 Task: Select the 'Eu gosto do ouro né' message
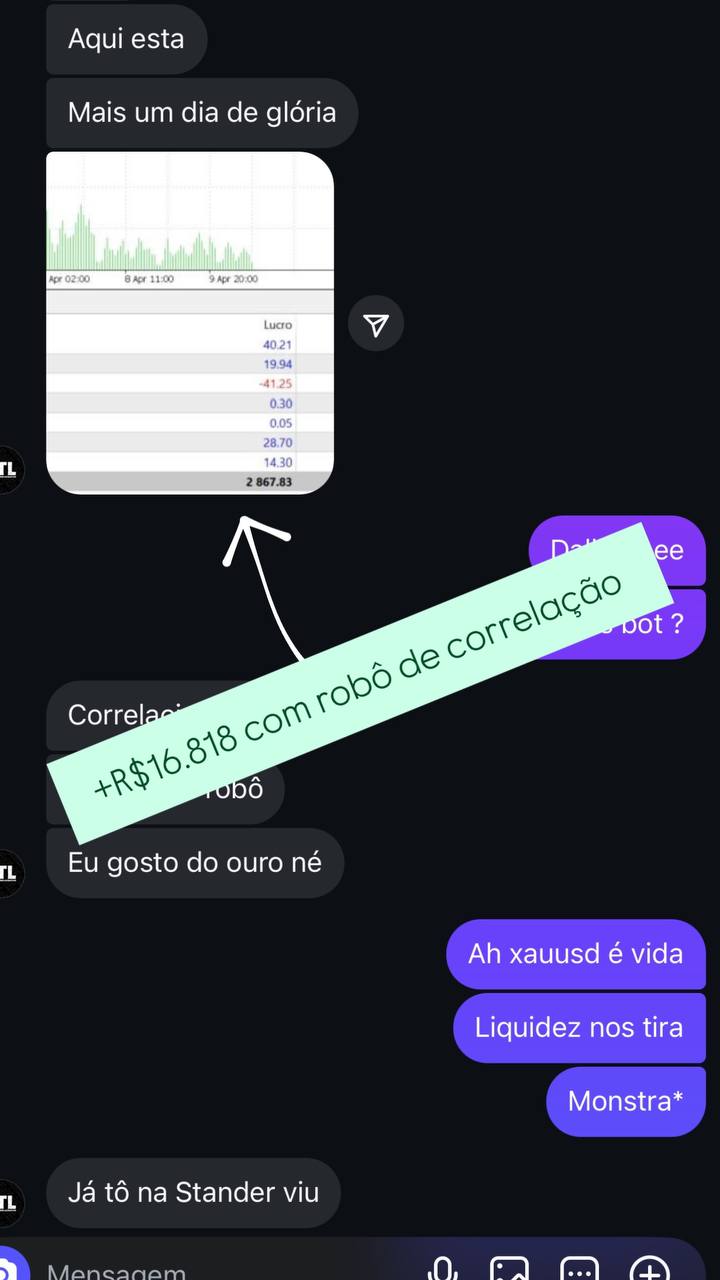pyautogui.click(x=195, y=862)
